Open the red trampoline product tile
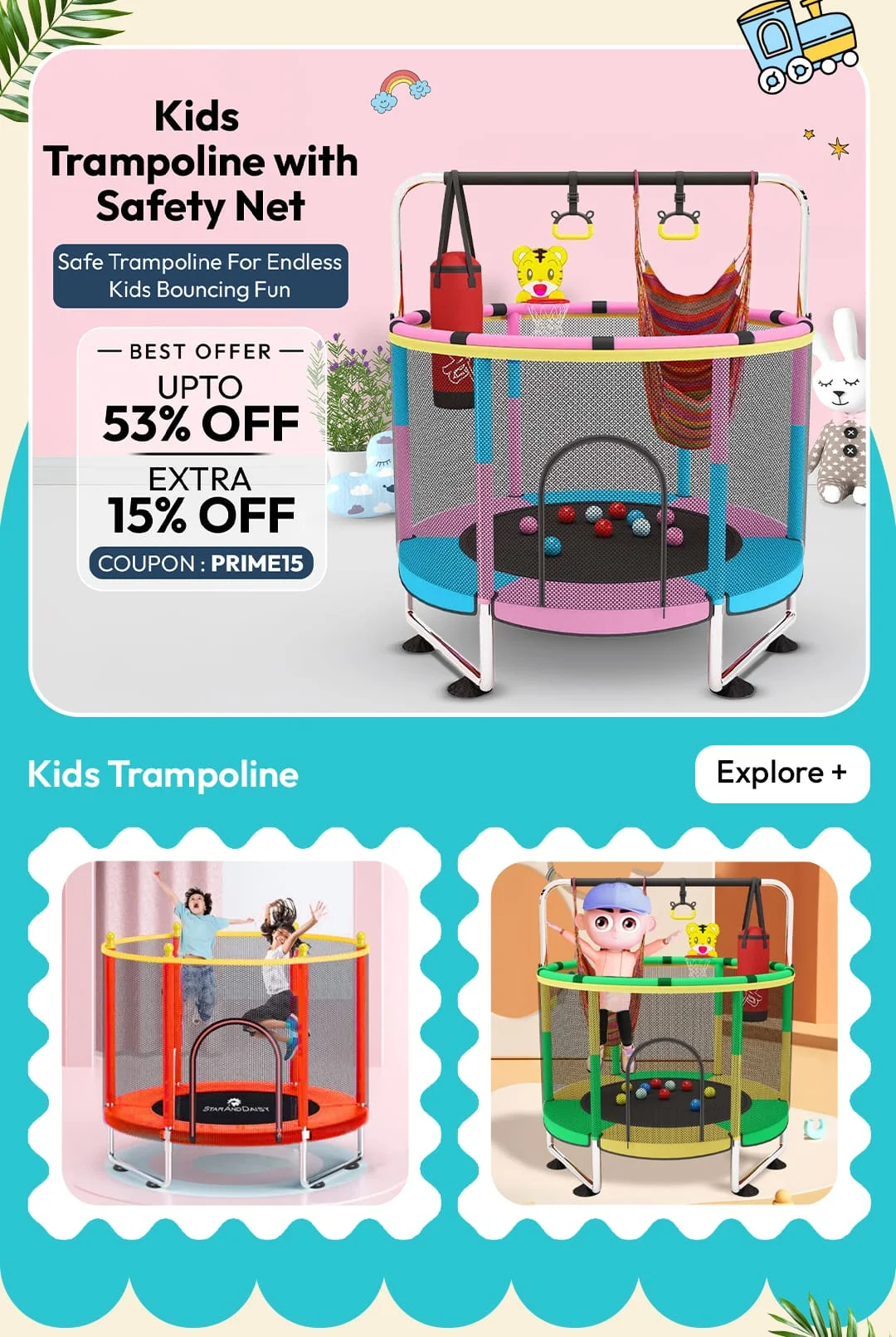The image size is (896, 1337). pyautogui.click(x=235, y=1033)
